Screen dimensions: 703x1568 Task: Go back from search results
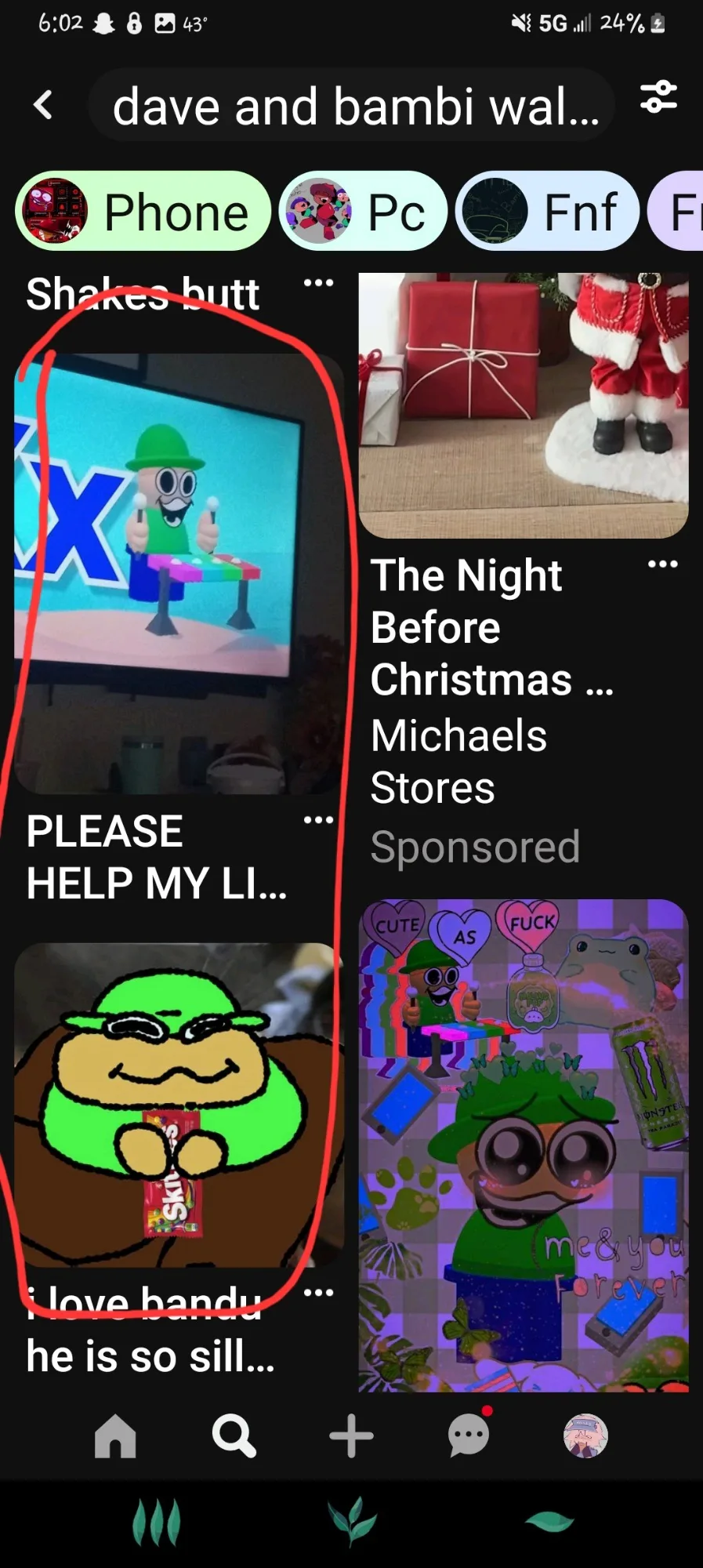[x=44, y=104]
